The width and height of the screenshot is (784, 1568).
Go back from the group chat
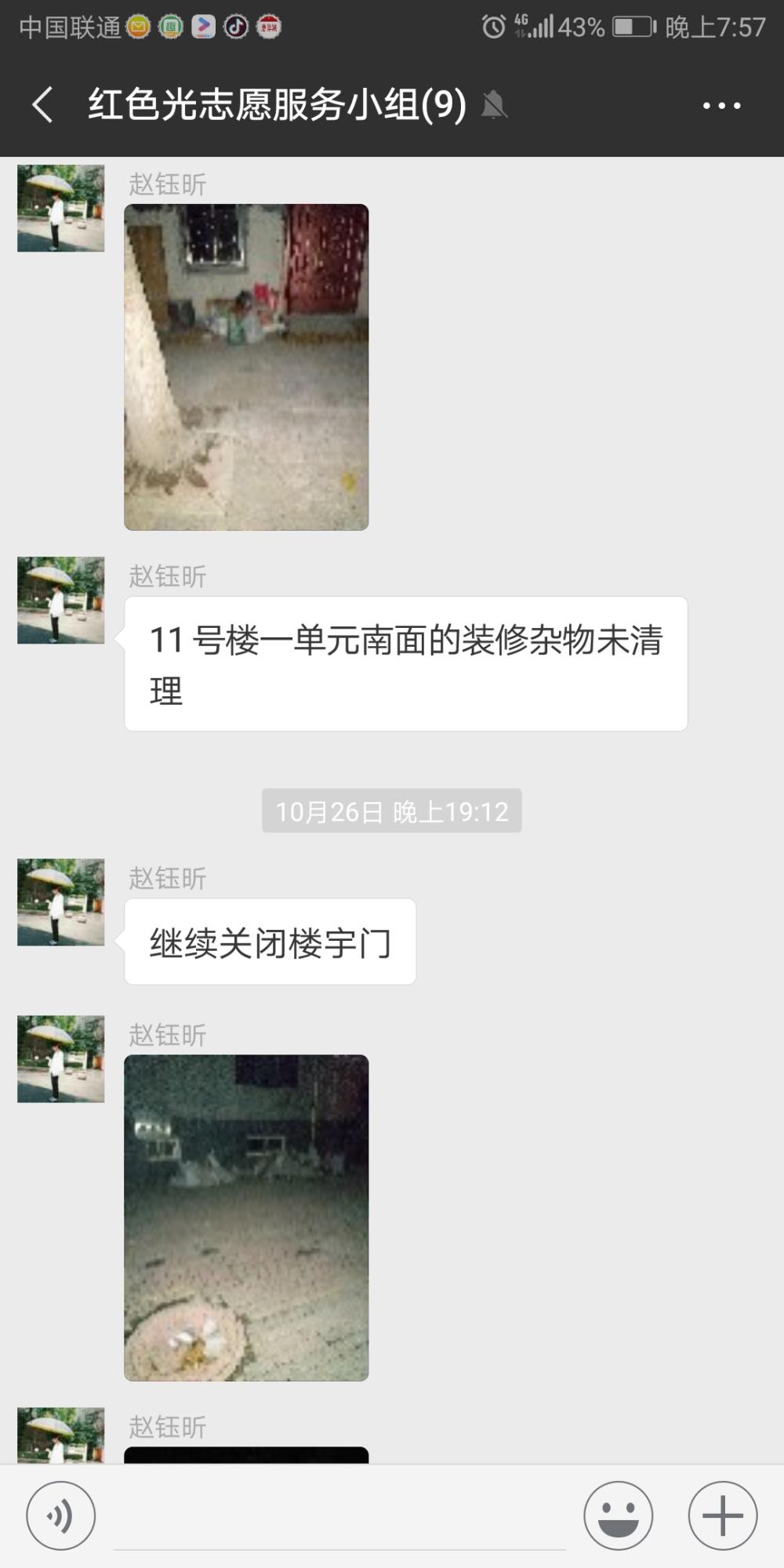tap(43, 104)
